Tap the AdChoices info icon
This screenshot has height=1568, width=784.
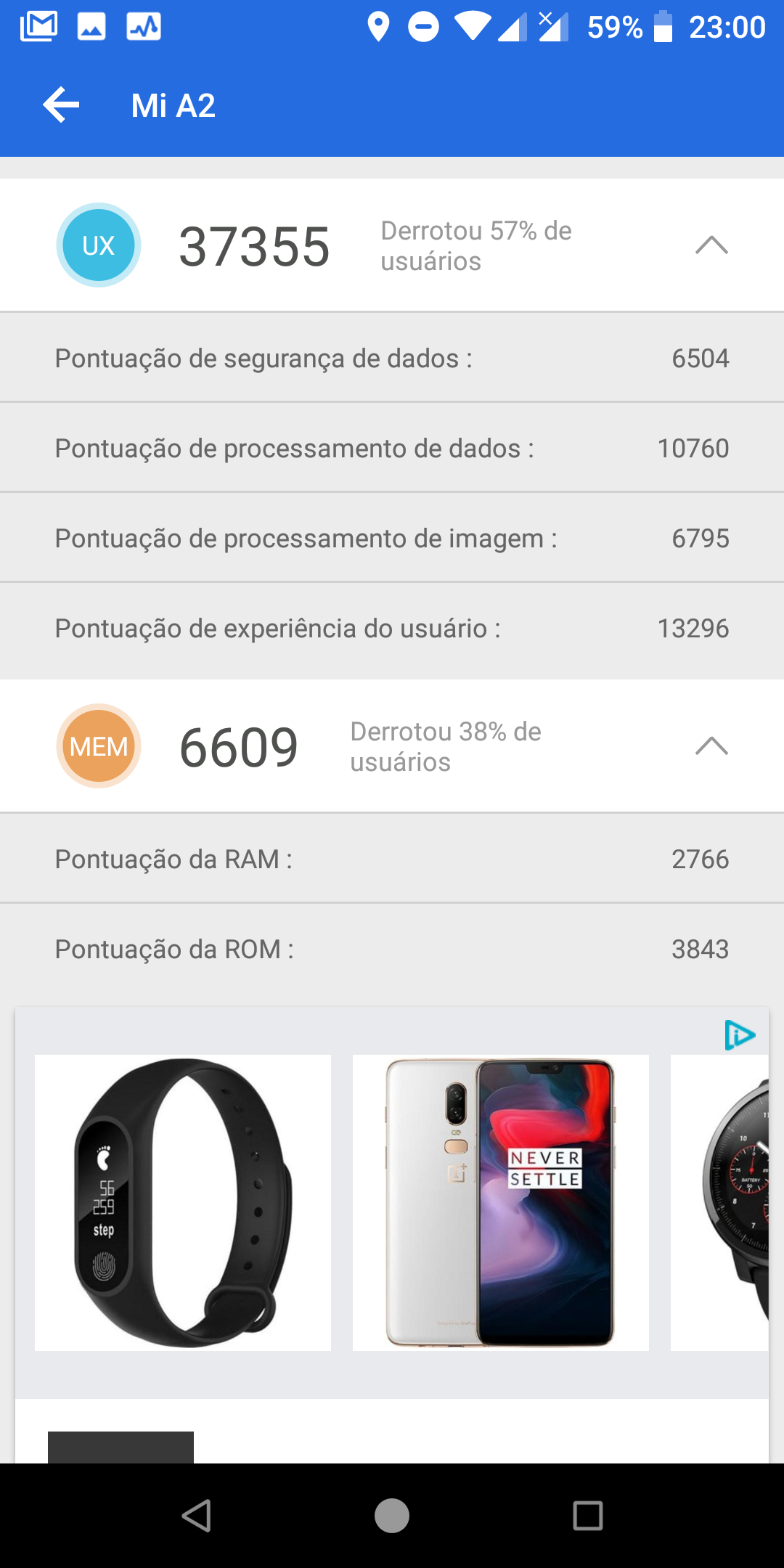click(x=740, y=1034)
